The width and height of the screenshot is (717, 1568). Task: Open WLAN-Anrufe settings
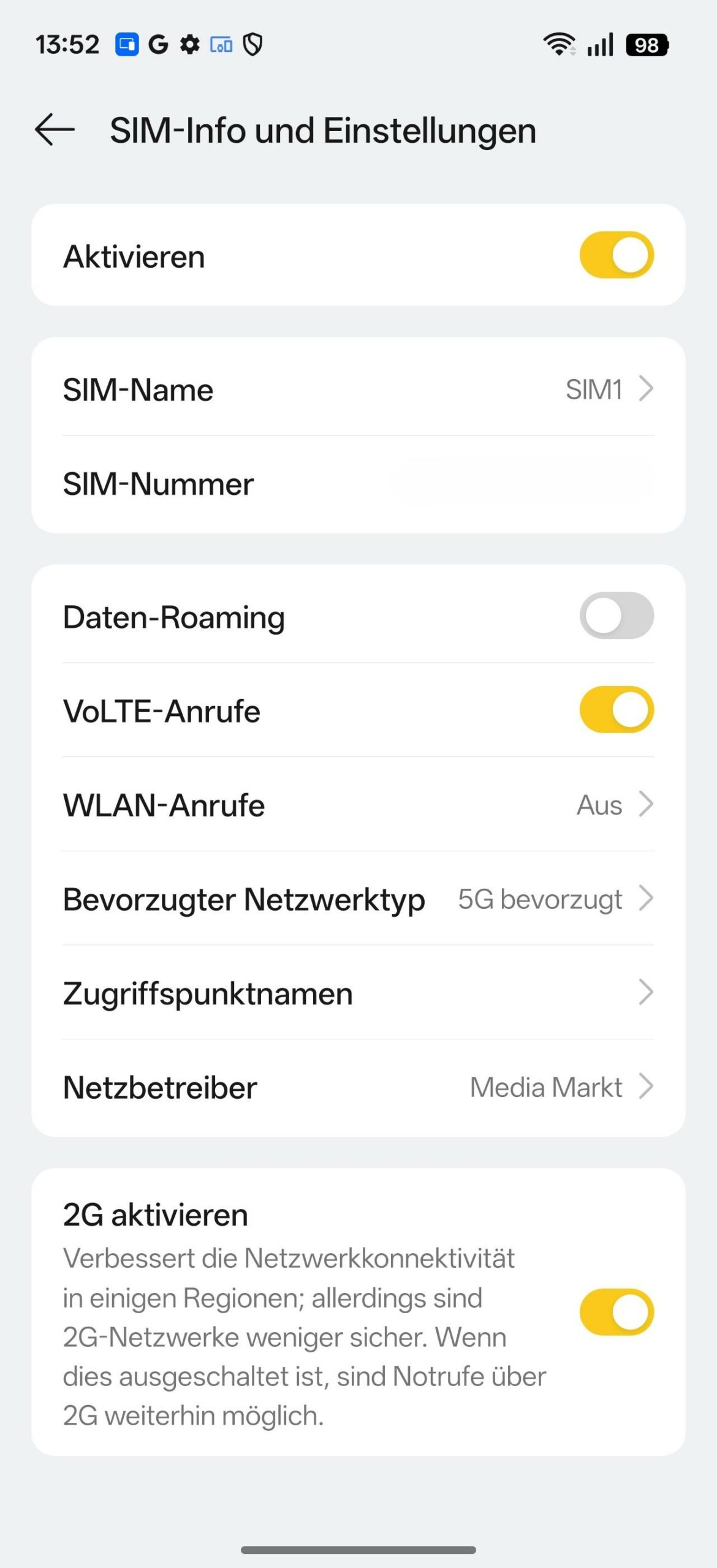(358, 805)
